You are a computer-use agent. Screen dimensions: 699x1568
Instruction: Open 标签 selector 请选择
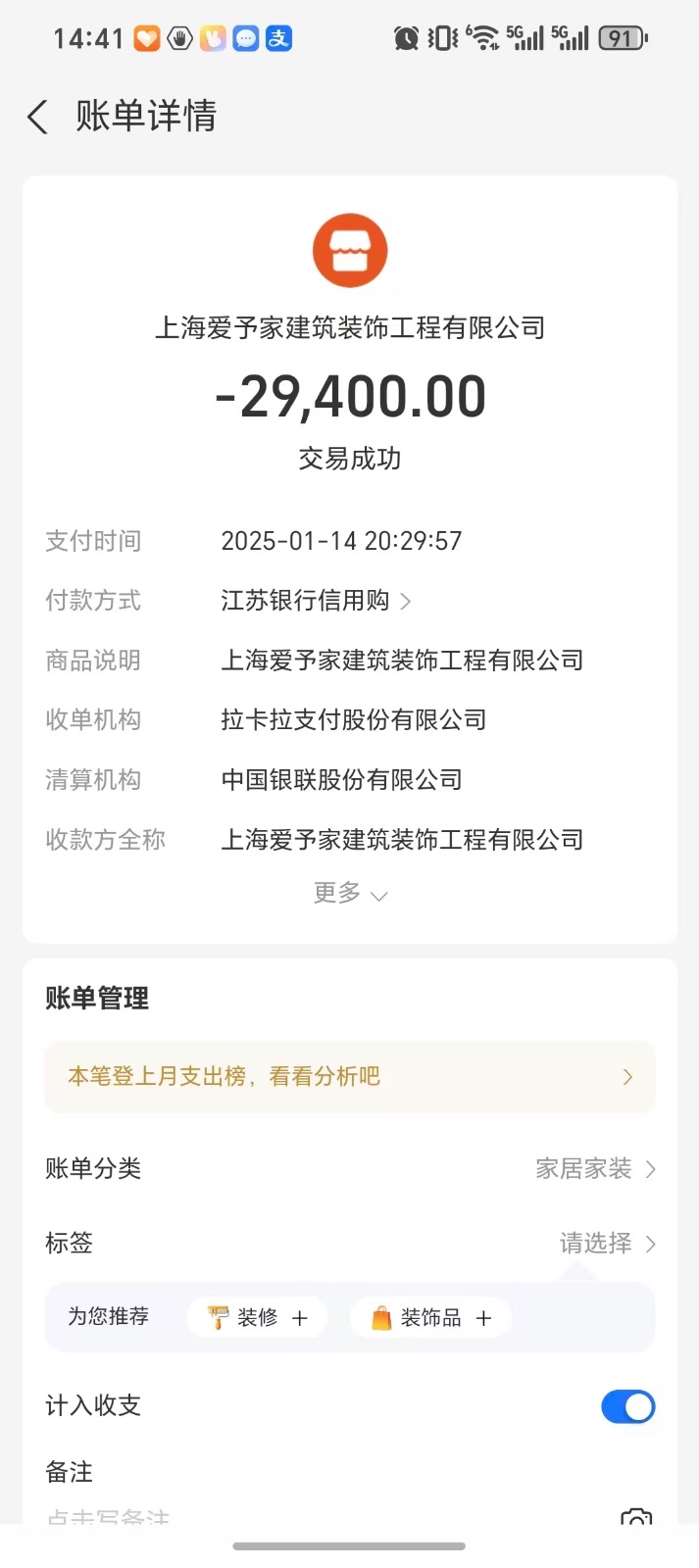(606, 1244)
